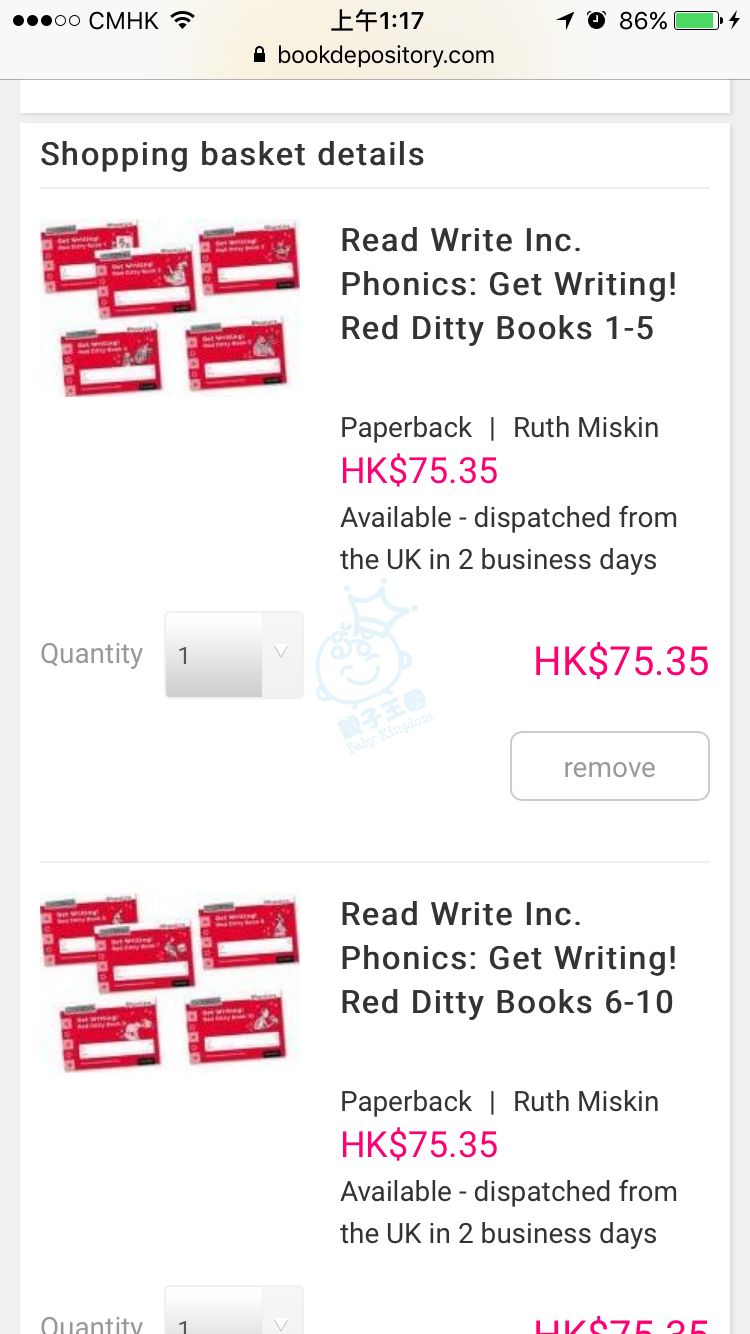View Red Ditty Books 1-5 cover image
The image size is (750, 1334).
[170, 308]
